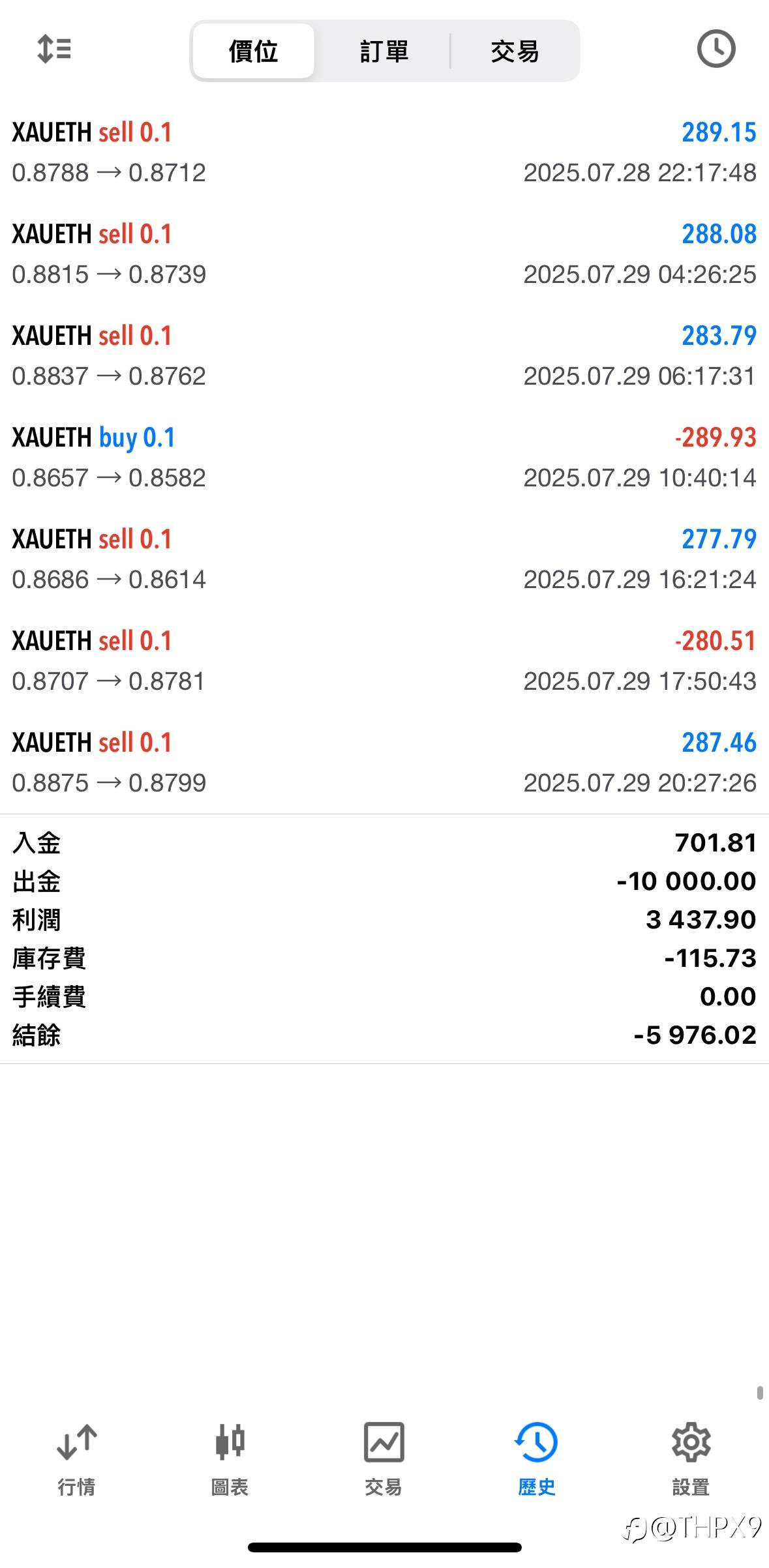Open the XAUETH sell trade with 283.79 profit
This screenshot has width=769, height=1568.
tap(384, 356)
